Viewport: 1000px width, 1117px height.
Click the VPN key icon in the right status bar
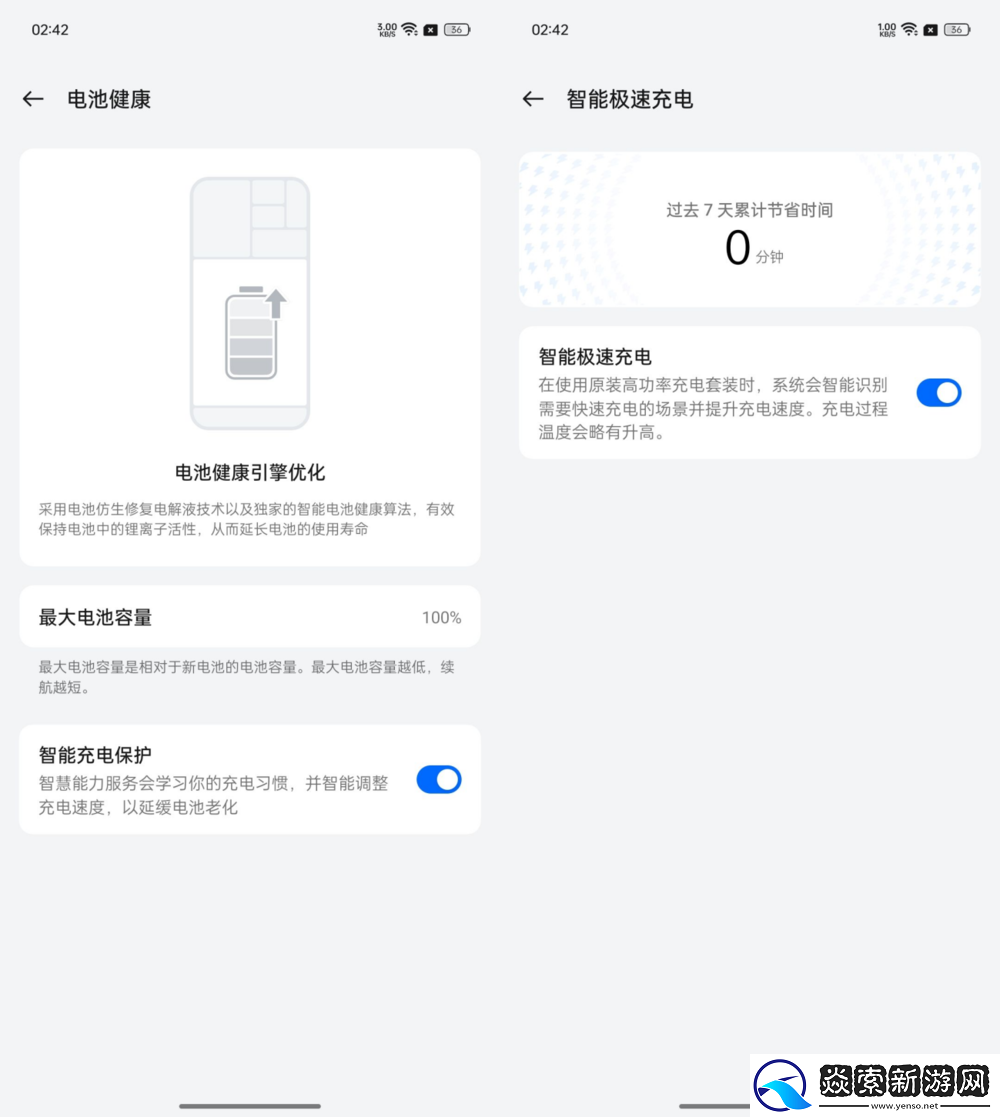[x=929, y=29]
